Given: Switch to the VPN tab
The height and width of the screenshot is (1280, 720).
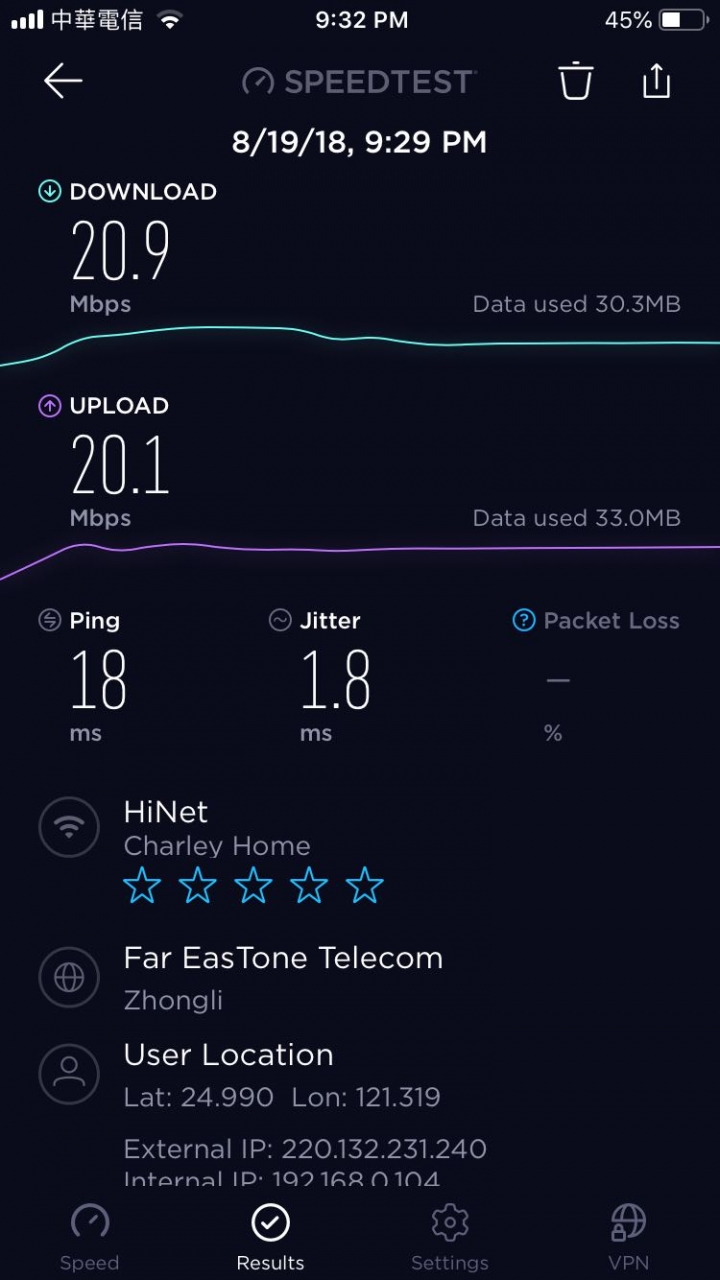Looking at the screenshot, I should coord(629,1237).
